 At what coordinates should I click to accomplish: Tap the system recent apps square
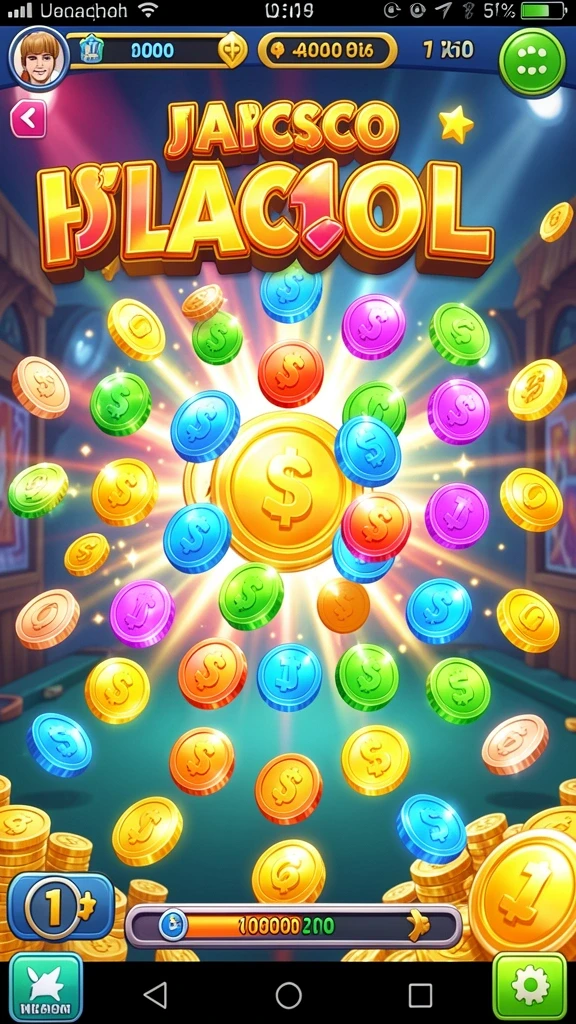421,995
